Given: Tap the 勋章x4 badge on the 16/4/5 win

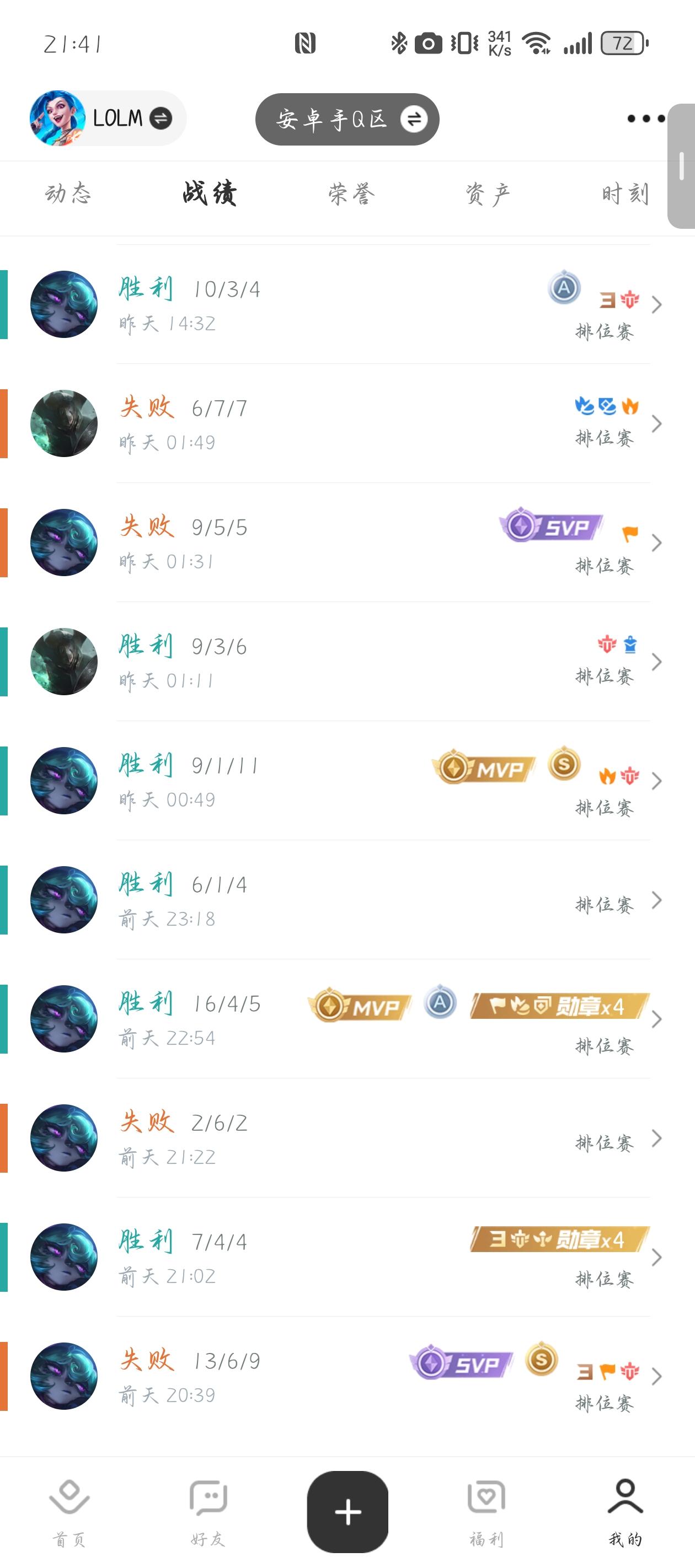Looking at the screenshot, I should (x=557, y=1005).
